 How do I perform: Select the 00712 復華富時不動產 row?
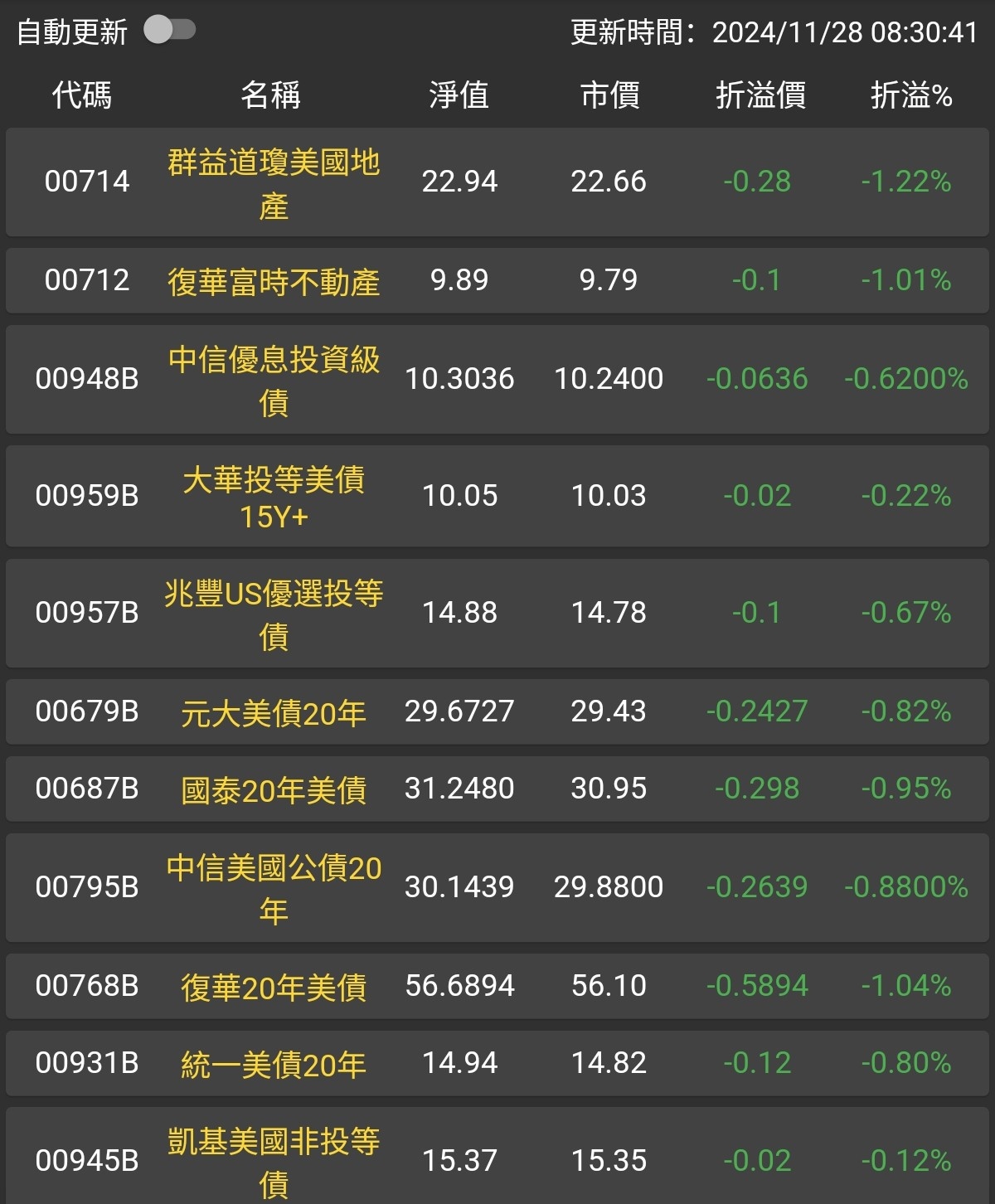coord(498,279)
